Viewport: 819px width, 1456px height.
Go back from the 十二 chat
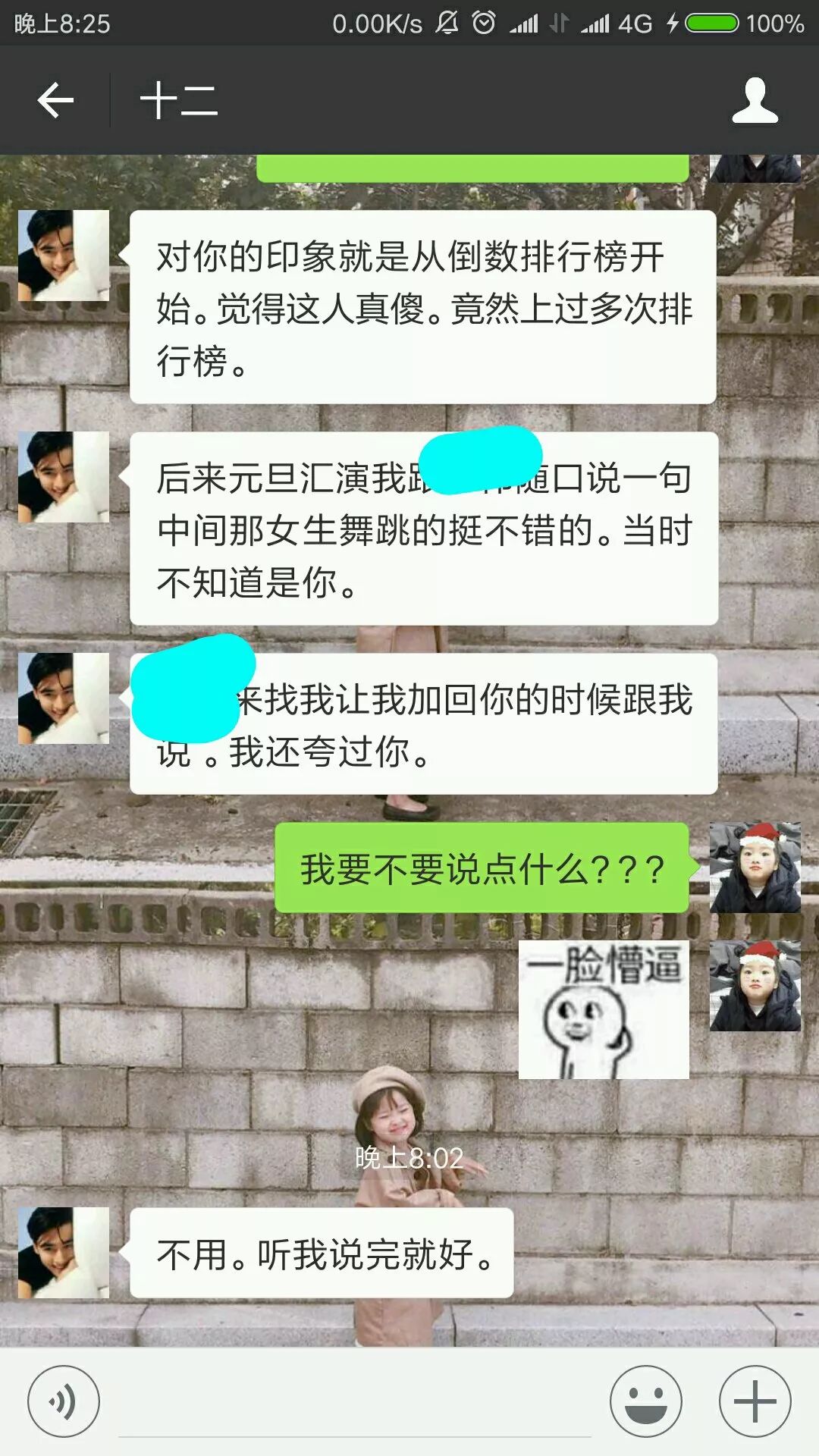(x=55, y=100)
